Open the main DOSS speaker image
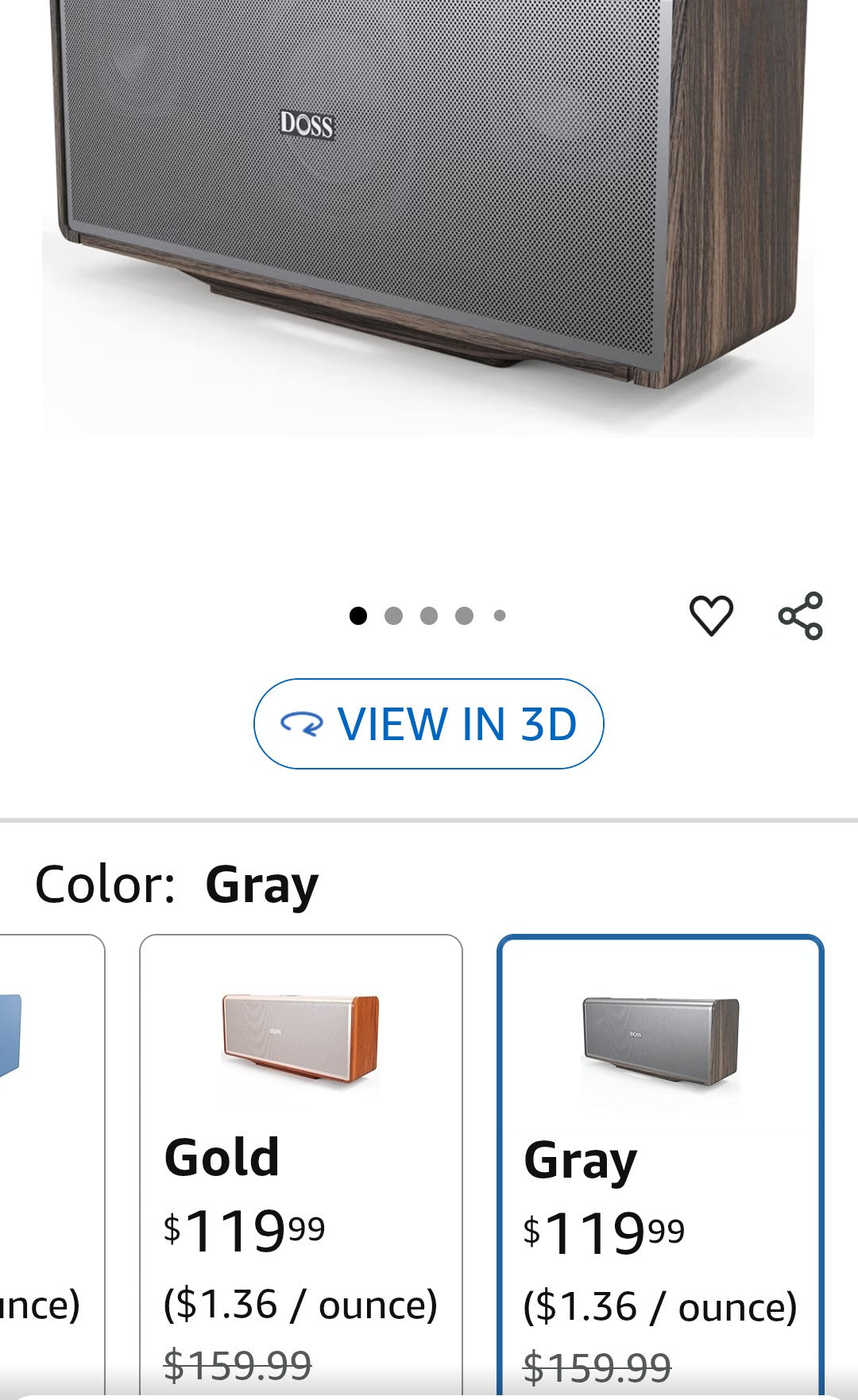Viewport: 858px width, 1400px height. click(428, 199)
